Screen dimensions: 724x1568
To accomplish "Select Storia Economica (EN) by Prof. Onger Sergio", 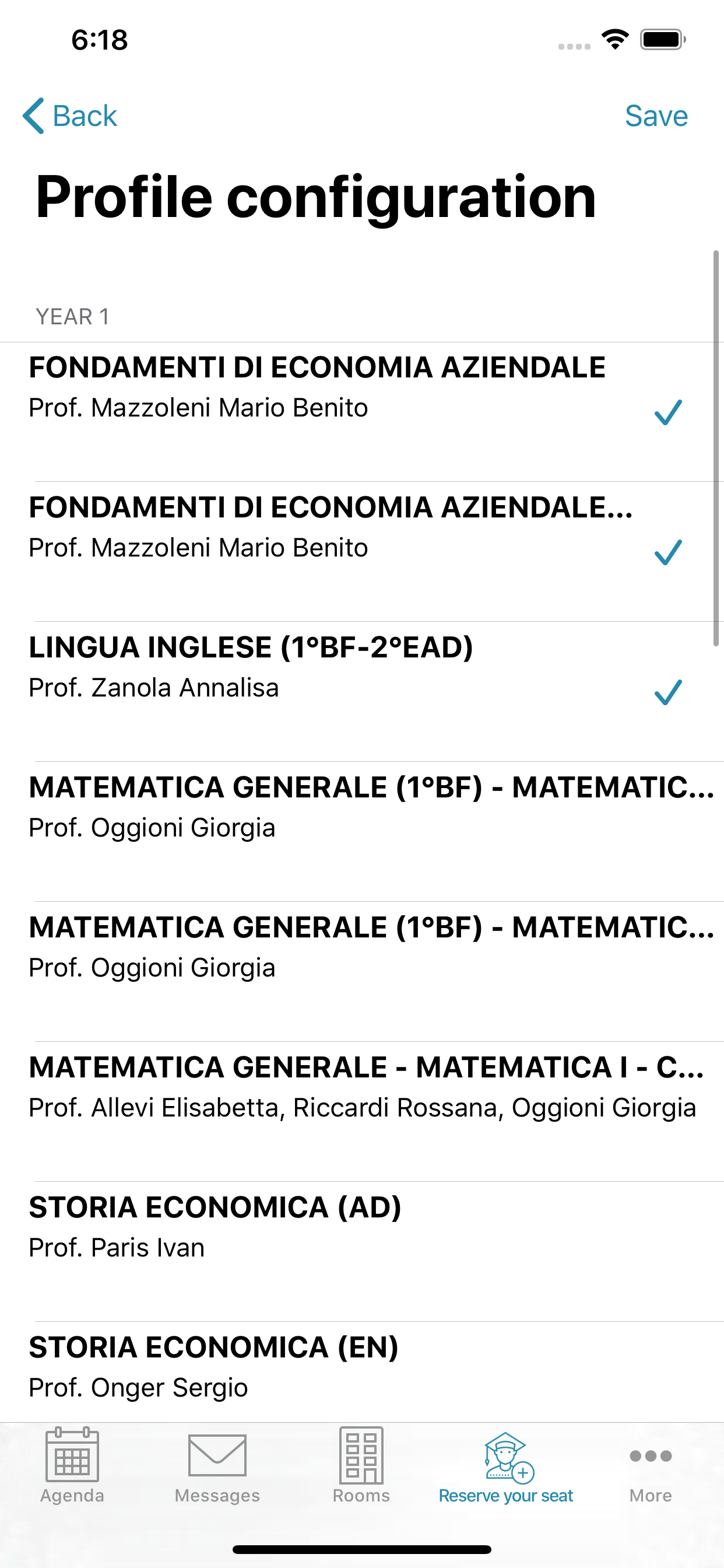I will click(x=362, y=1372).
